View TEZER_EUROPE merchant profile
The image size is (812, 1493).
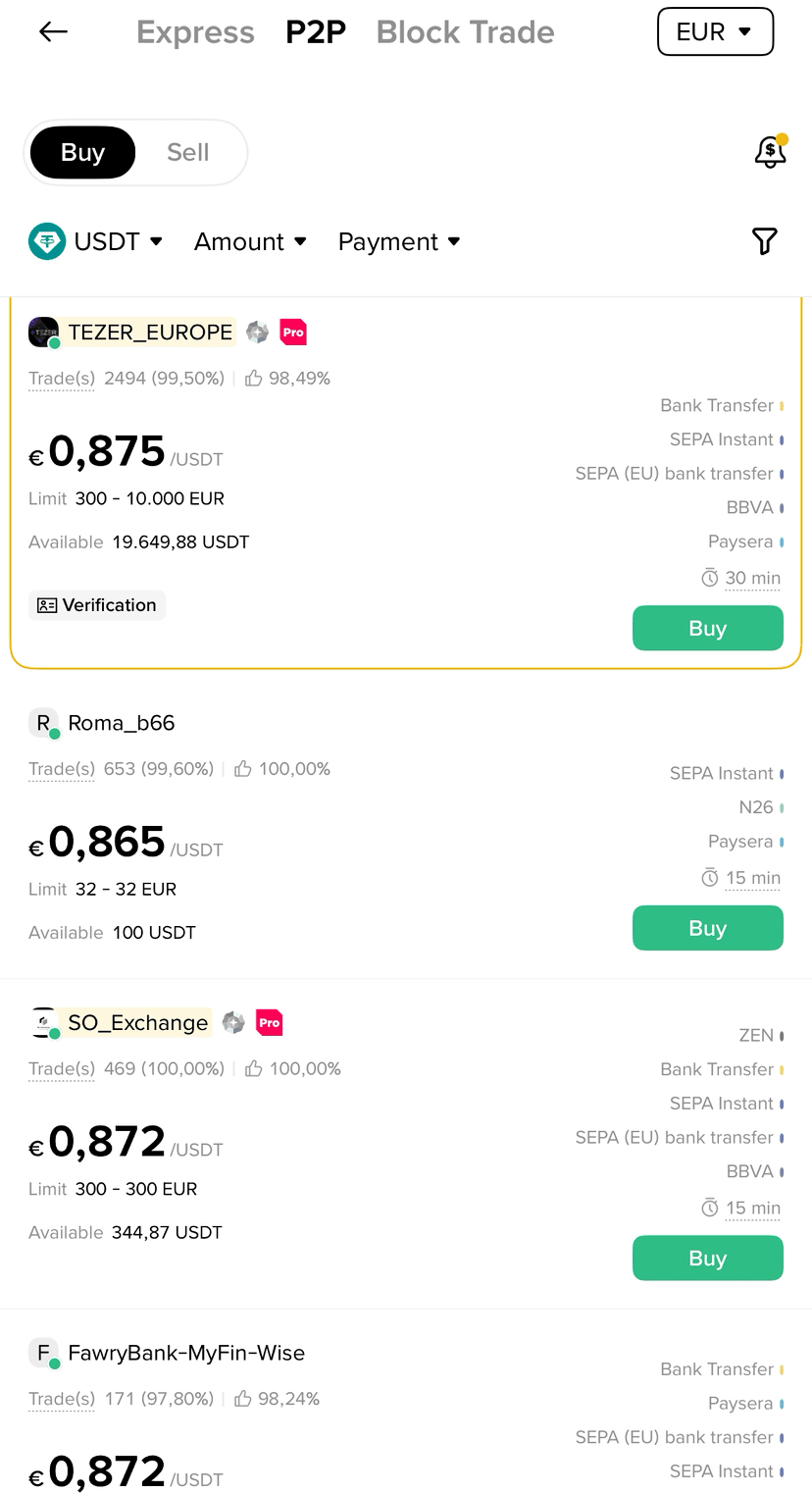click(x=150, y=333)
